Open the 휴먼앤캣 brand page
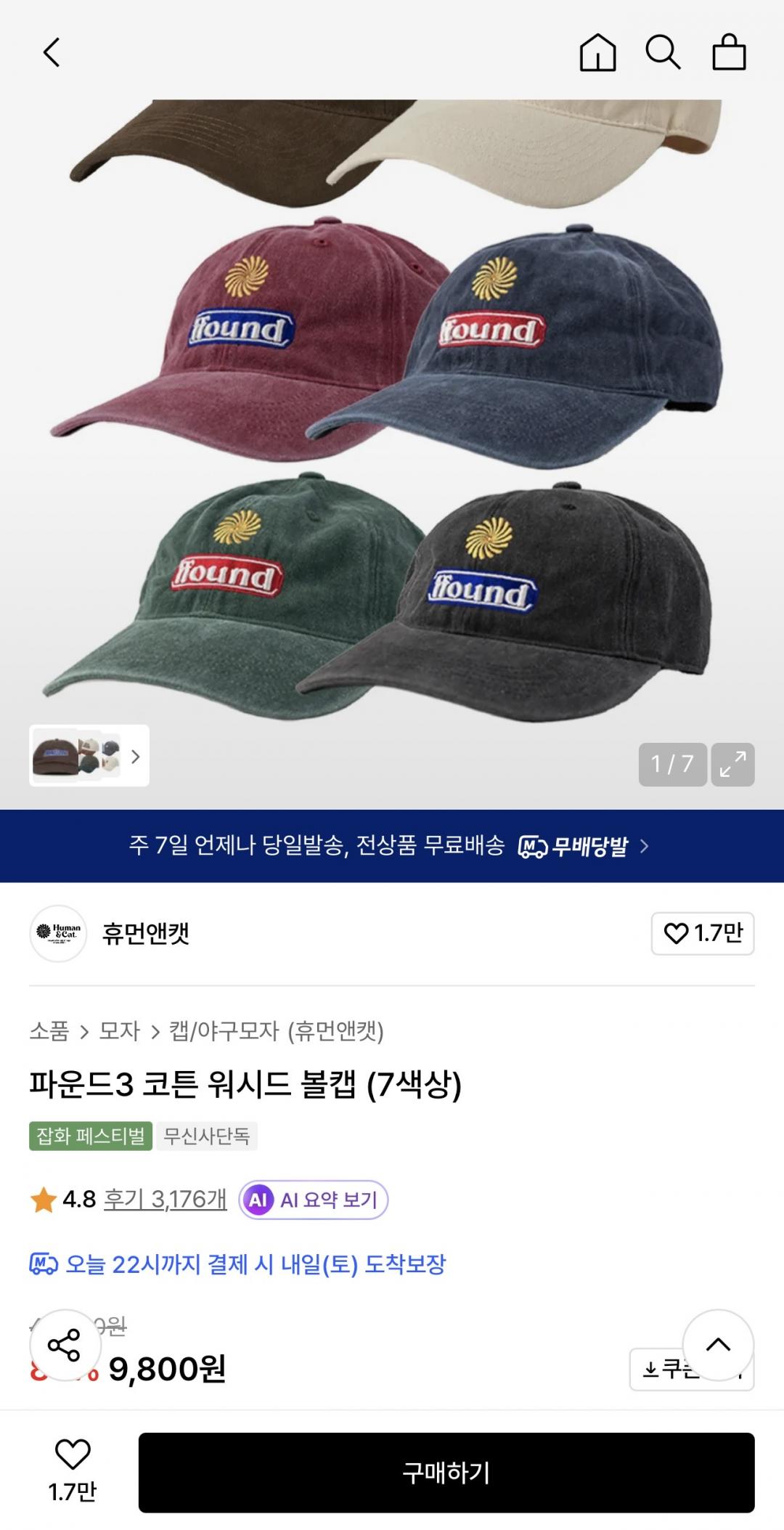 145,934
